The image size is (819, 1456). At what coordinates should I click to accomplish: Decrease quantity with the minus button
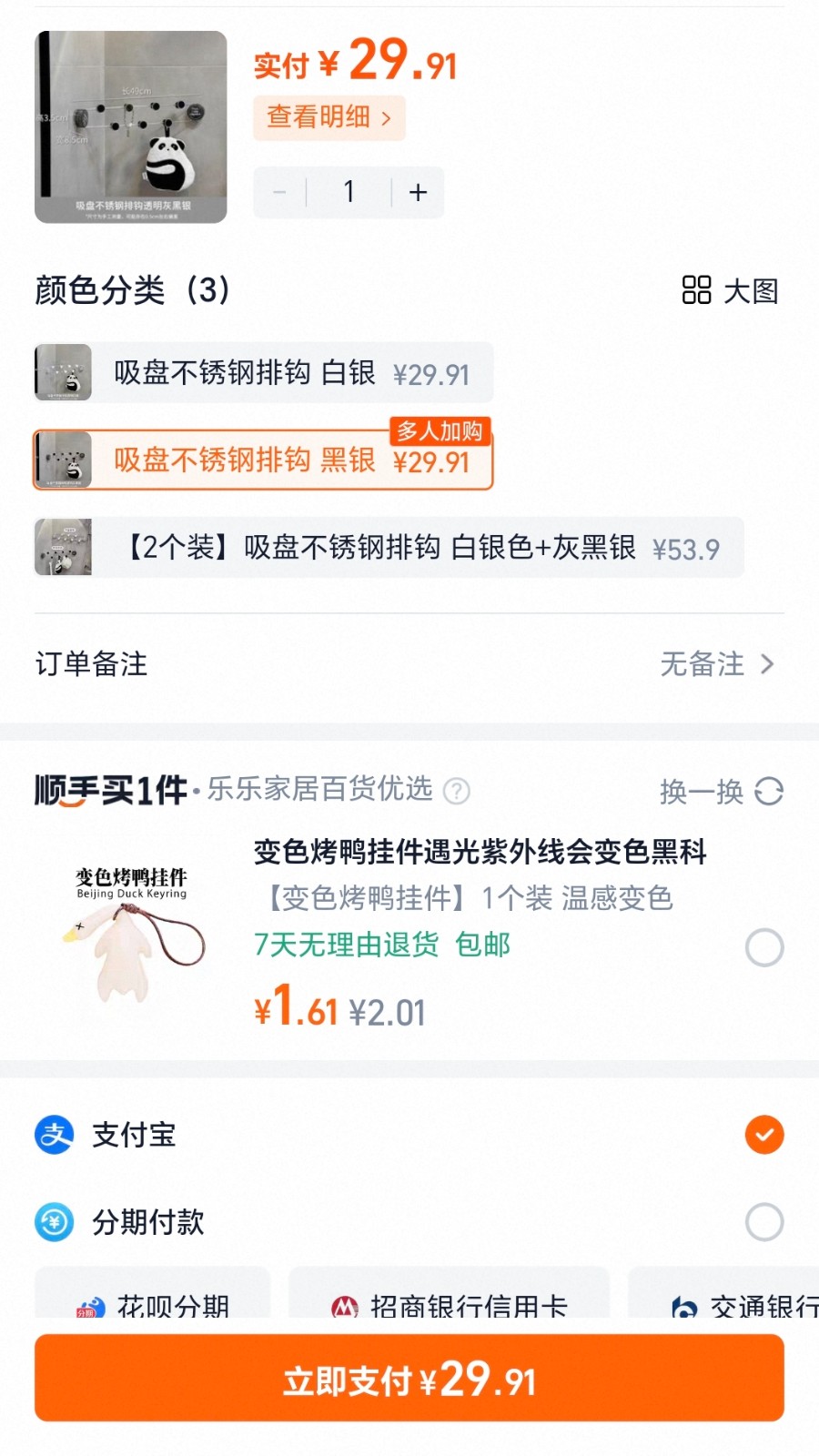[x=279, y=192]
